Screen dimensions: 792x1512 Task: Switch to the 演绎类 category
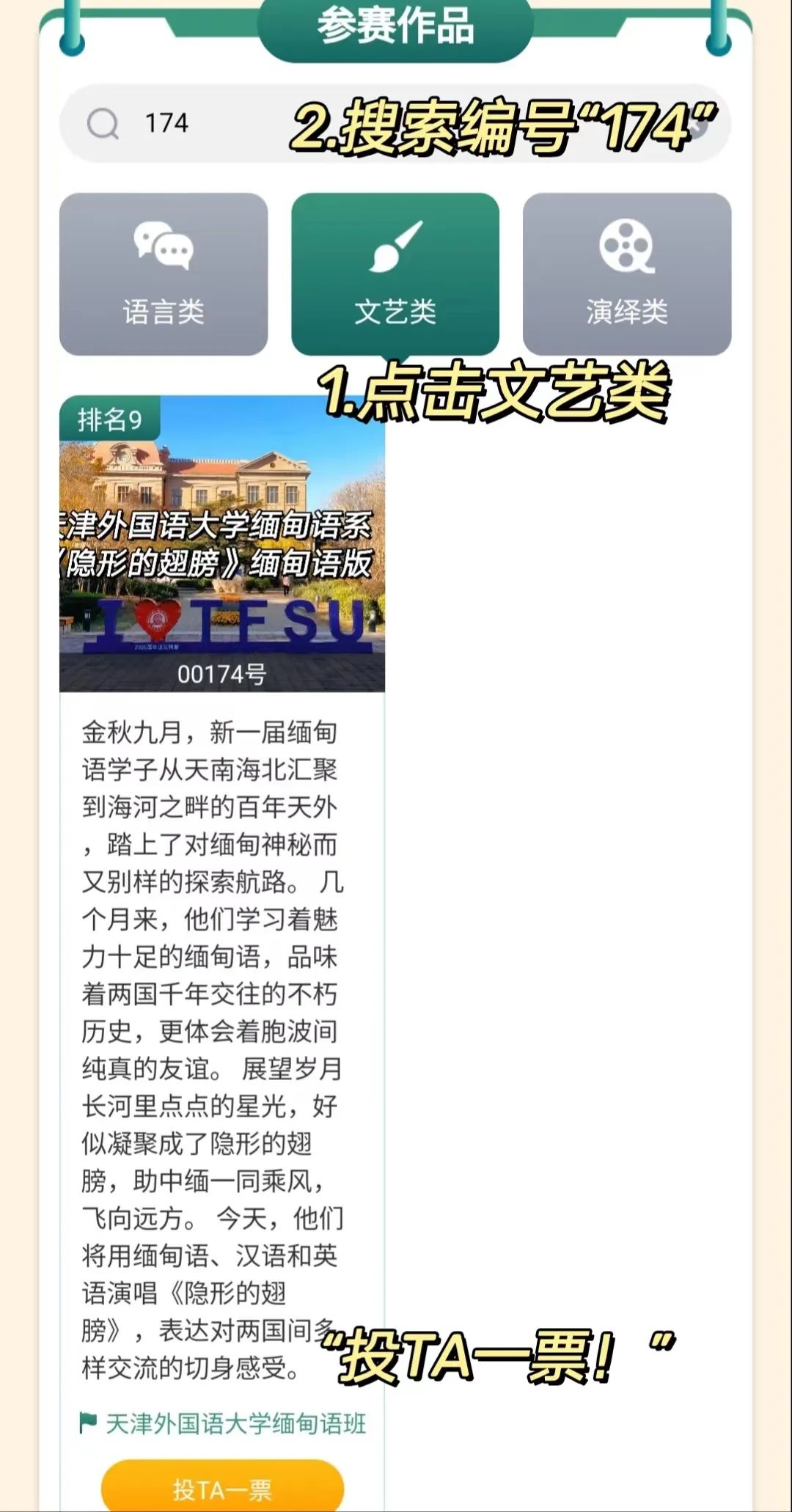point(627,274)
